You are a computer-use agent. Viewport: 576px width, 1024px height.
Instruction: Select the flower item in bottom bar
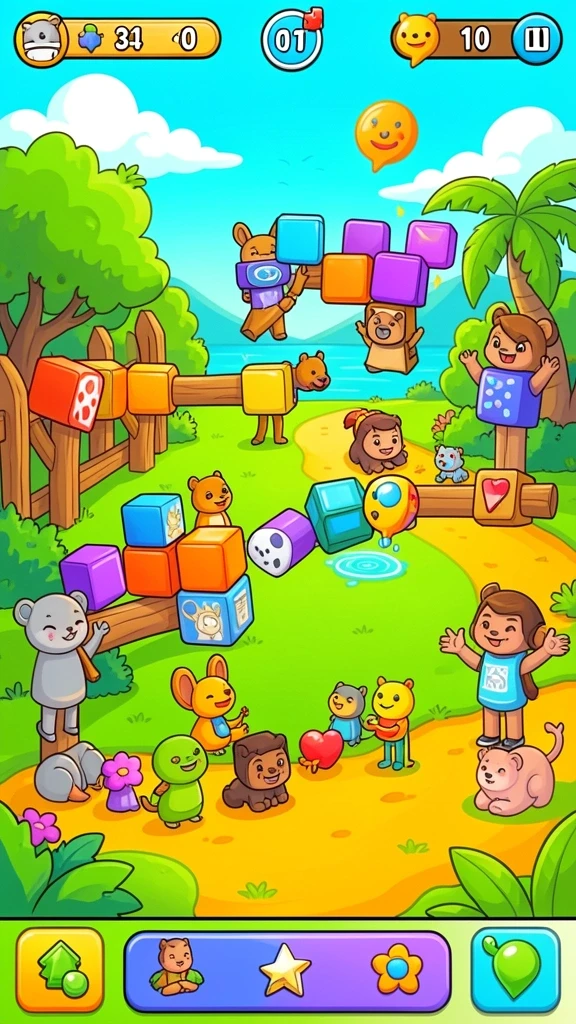[396, 969]
